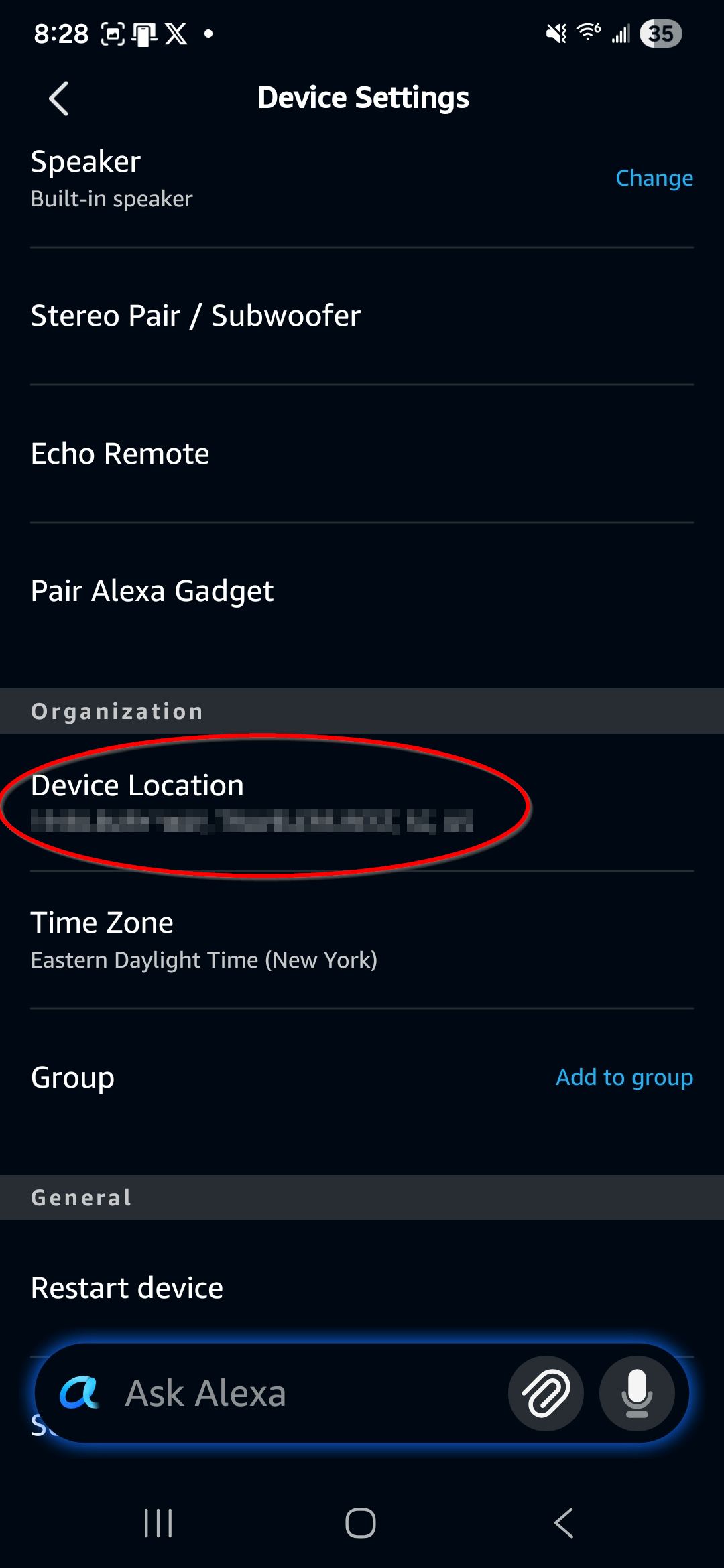Open Echo Remote settings
Viewport: 724px width, 1568px height.
[x=121, y=454]
